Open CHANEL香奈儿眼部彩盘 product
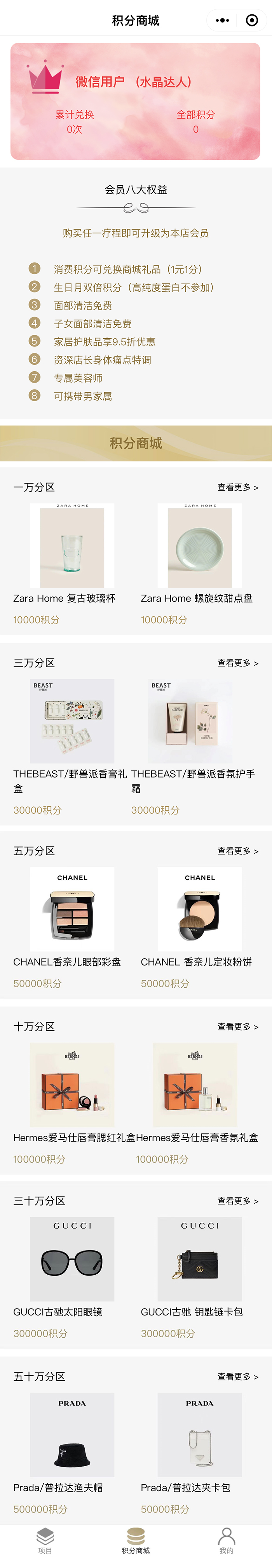This screenshot has width=272, height=1568. pyautogui.click(x=72, y=909)
